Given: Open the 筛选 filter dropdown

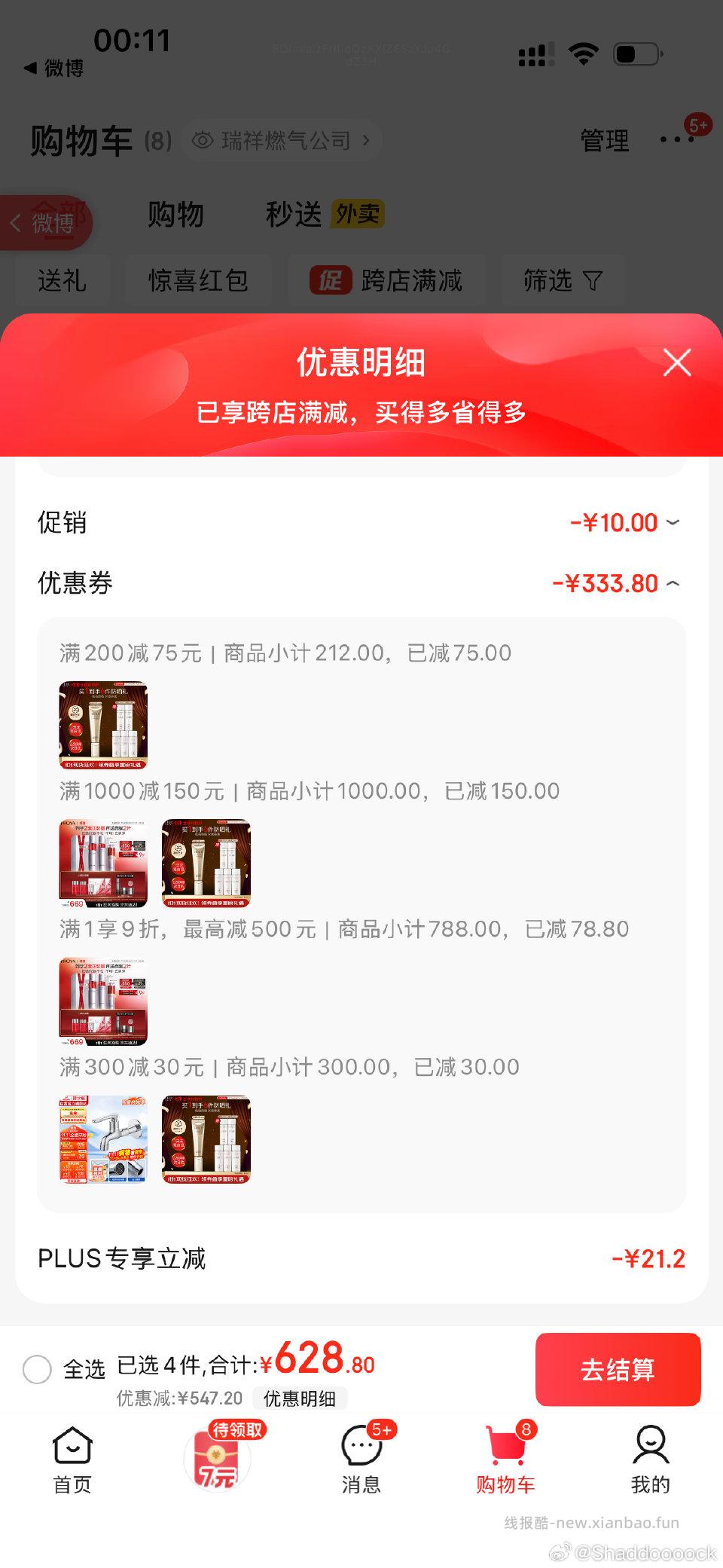Looking at the screenshot, I should 562,280.
